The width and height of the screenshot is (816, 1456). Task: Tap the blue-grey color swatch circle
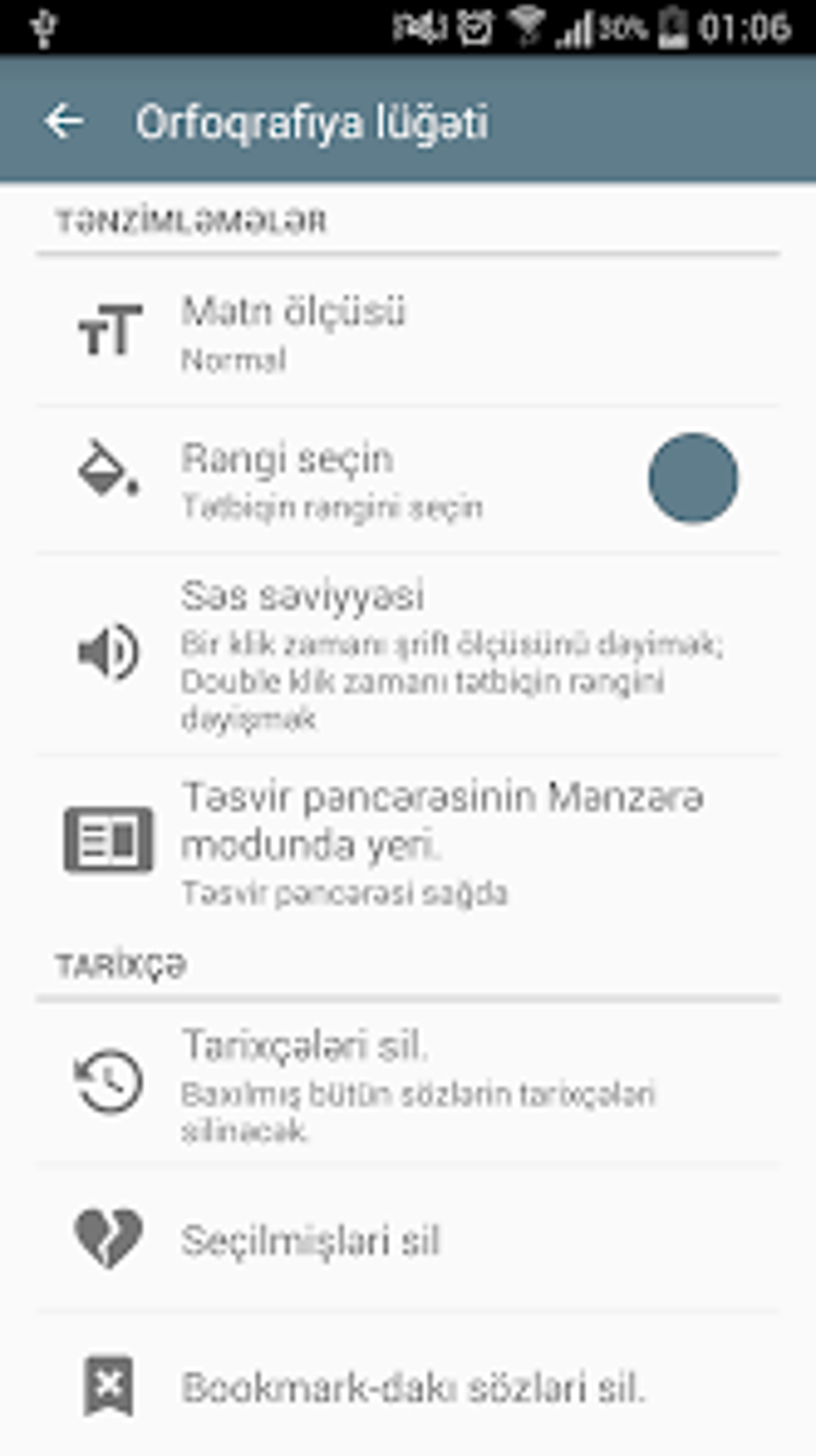point(693,478)
